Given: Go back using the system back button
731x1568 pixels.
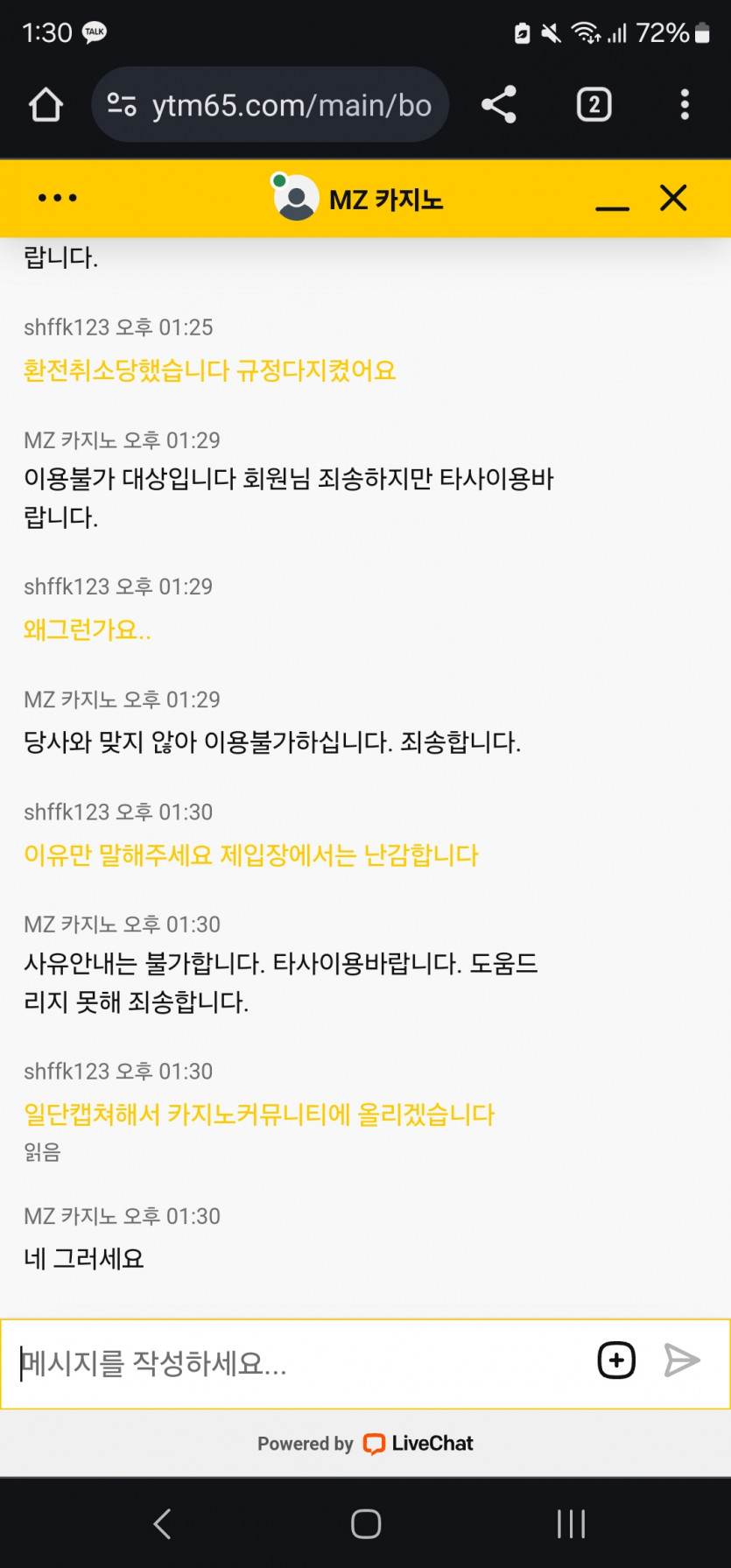Looking at the screenshot, I should coord(162,1523).
